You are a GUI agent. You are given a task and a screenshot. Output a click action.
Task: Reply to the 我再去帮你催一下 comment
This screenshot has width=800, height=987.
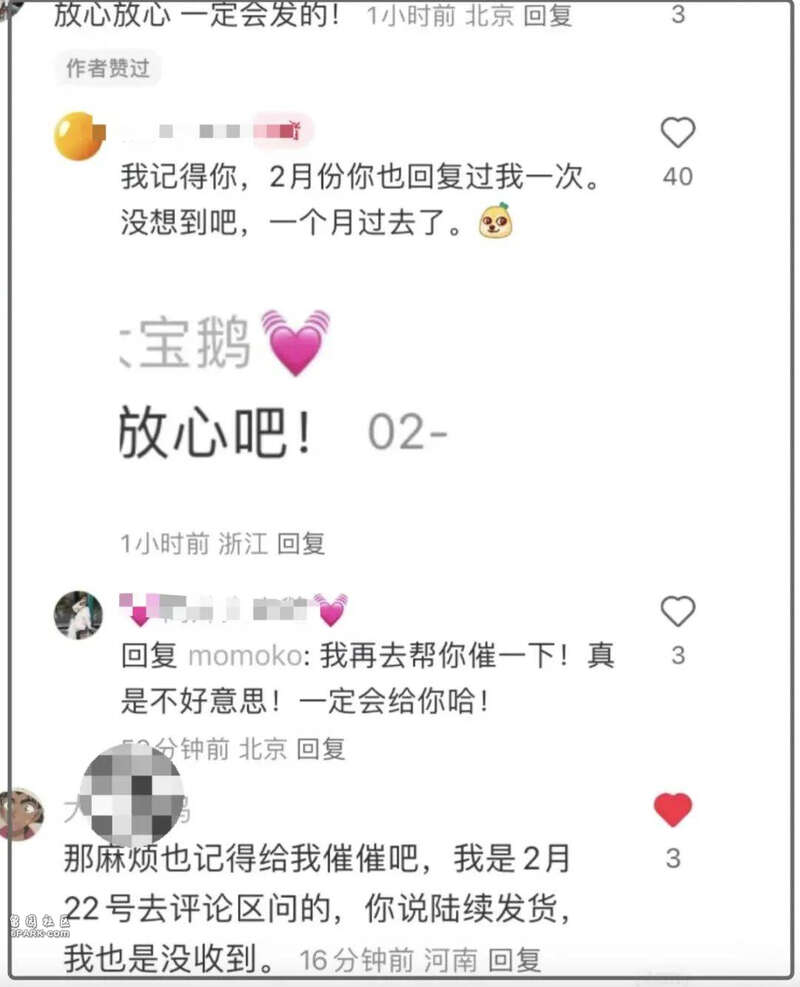click(321, 748)
